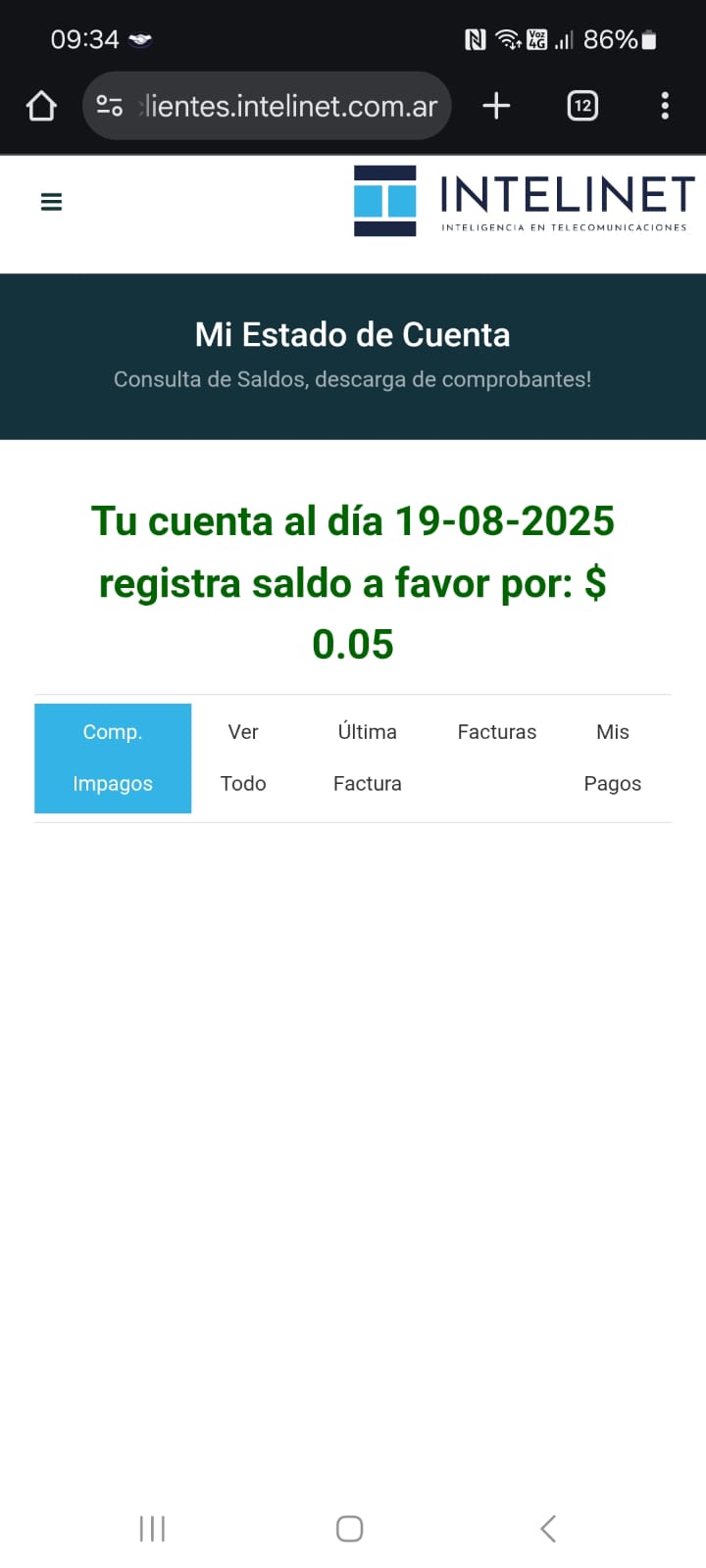
Task: Open the recent apps view
Action: [152, 1528]
